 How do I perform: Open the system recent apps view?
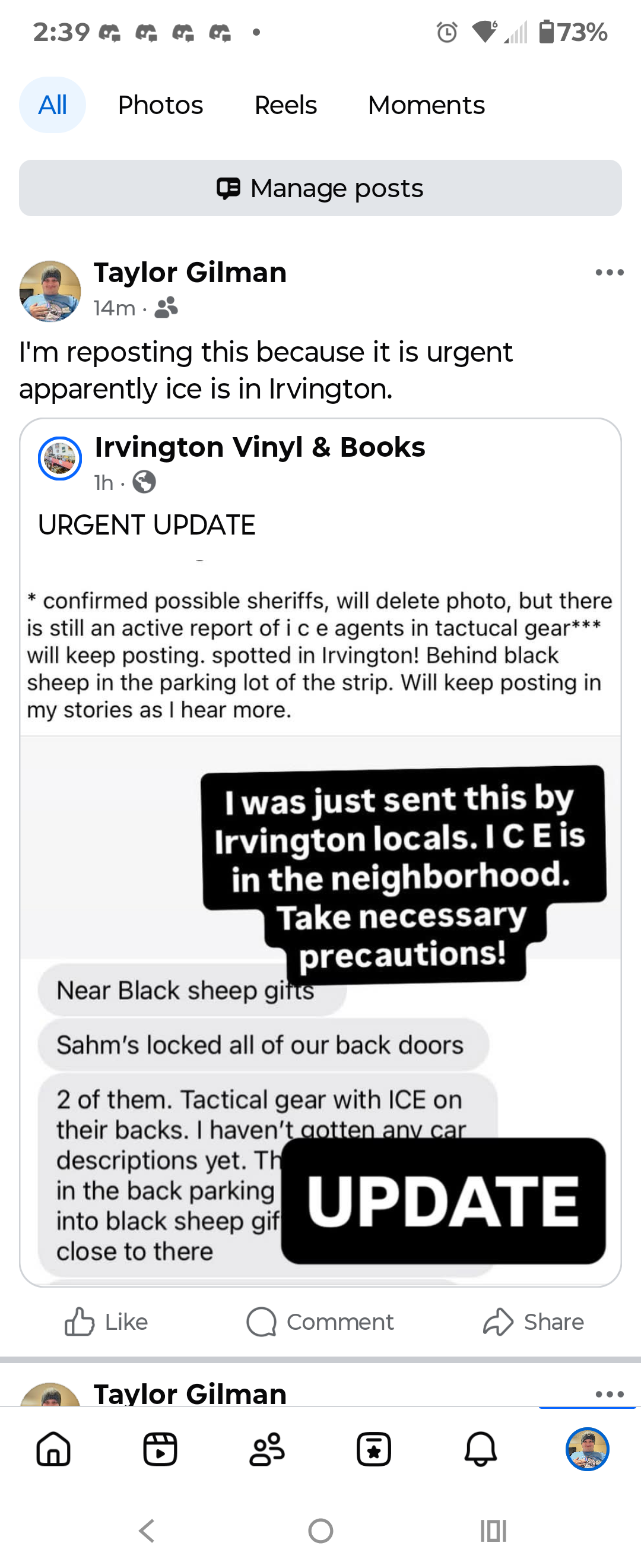click(x=493, y=1530)
